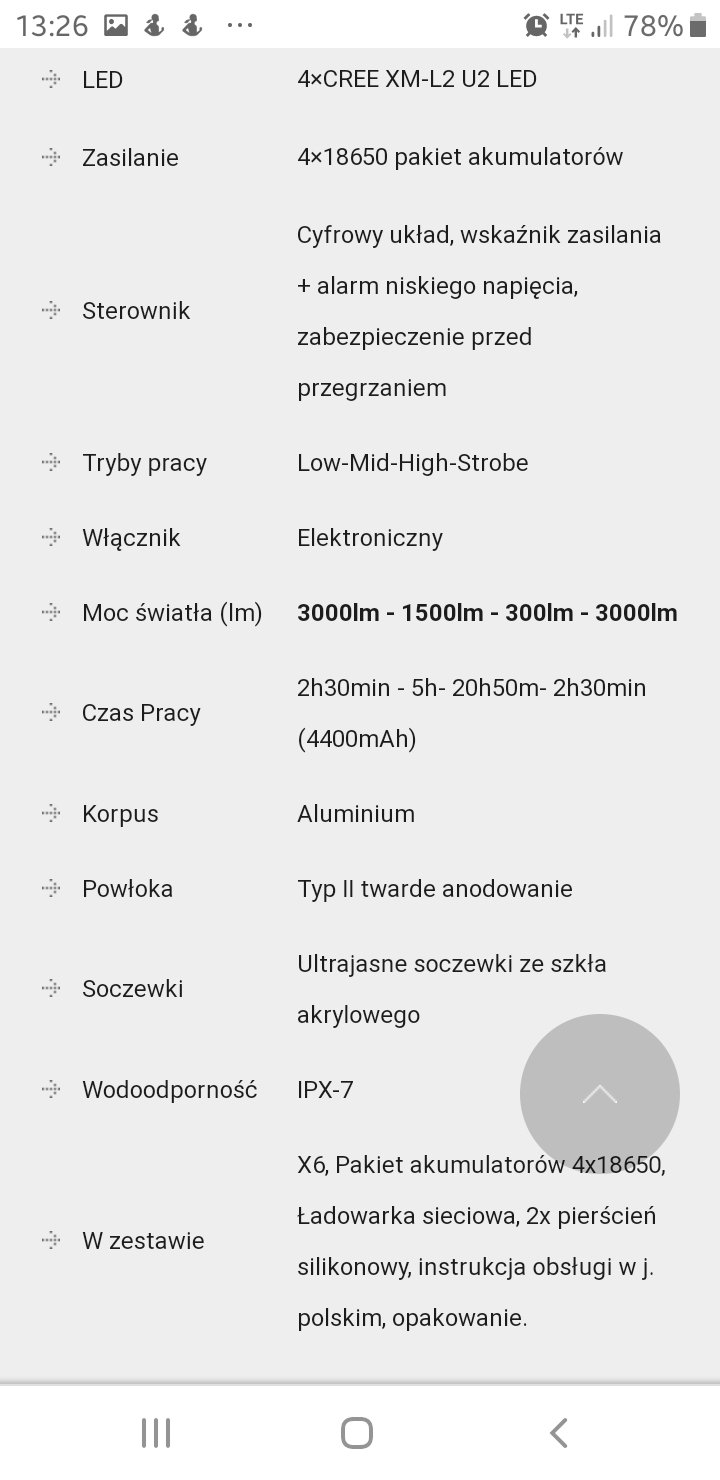
Task: Go back using the system back button
Action: [559, 1432]
